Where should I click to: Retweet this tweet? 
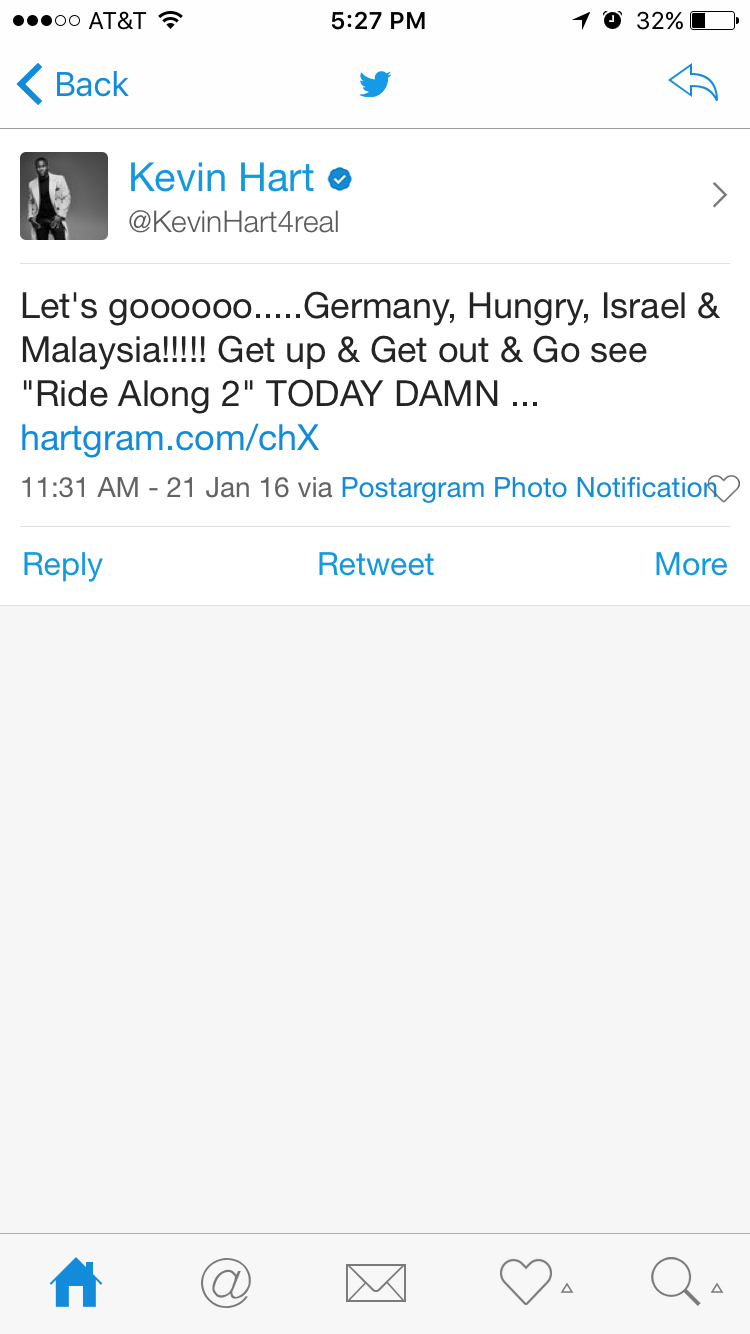[375, 565]
